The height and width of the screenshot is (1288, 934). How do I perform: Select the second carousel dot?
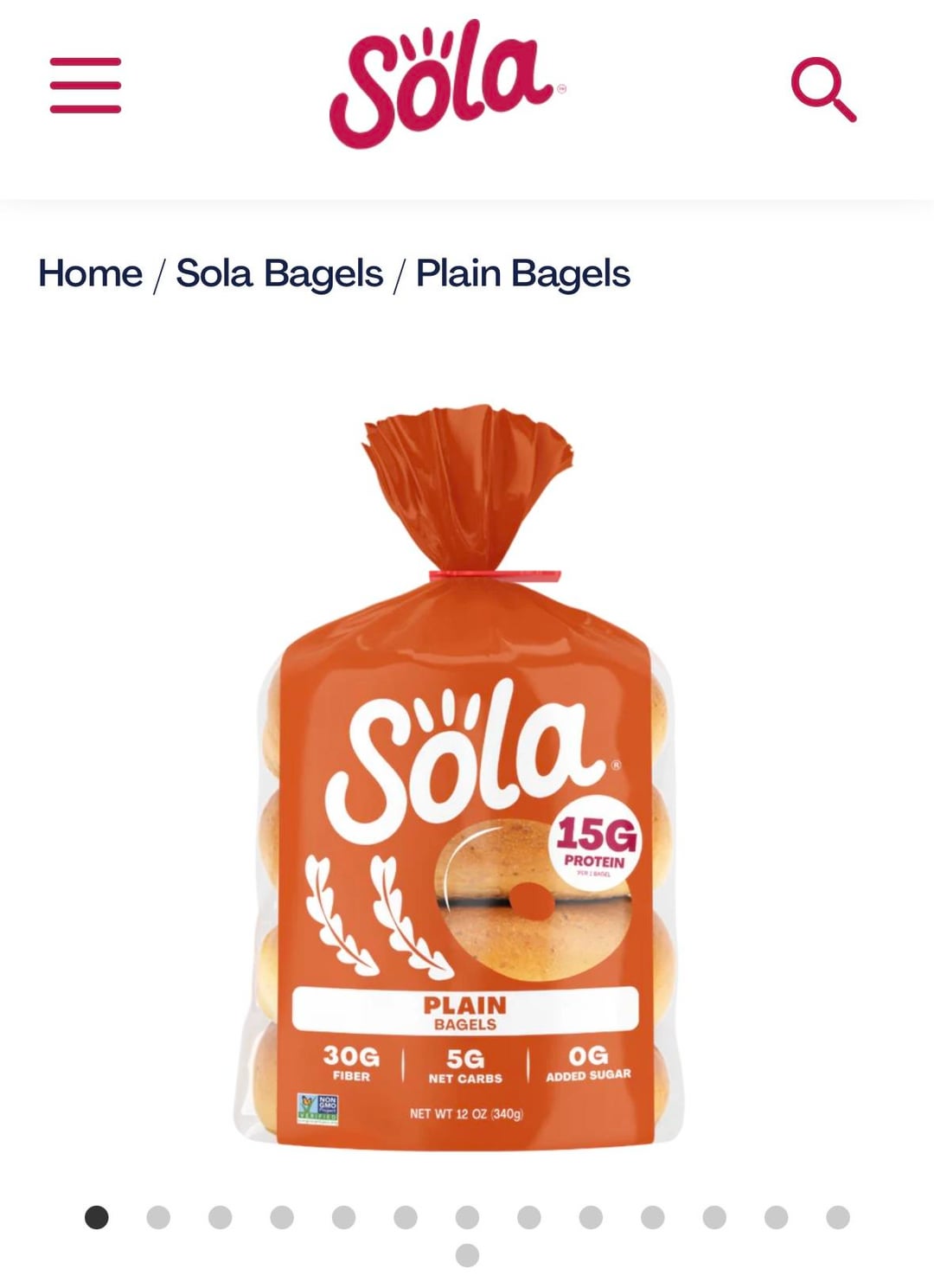[158, 1217]
